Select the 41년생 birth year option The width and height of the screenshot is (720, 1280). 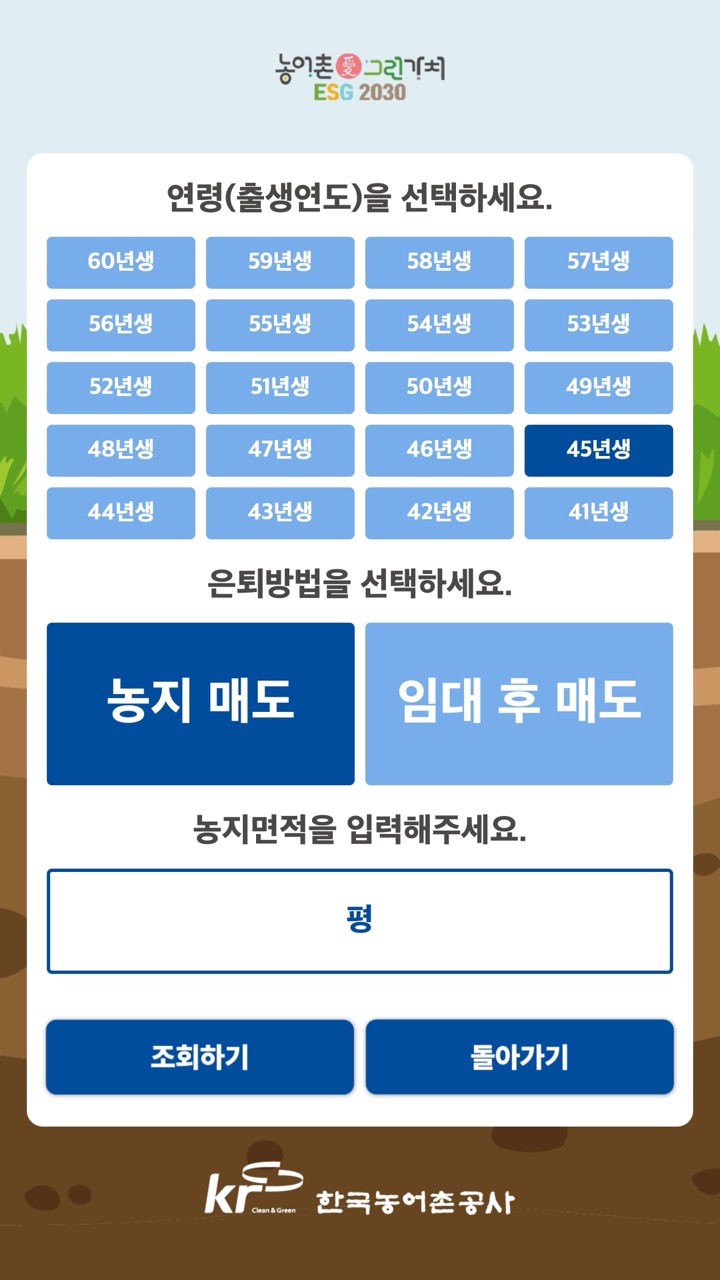pyautogui.click(x=599, y=513)
